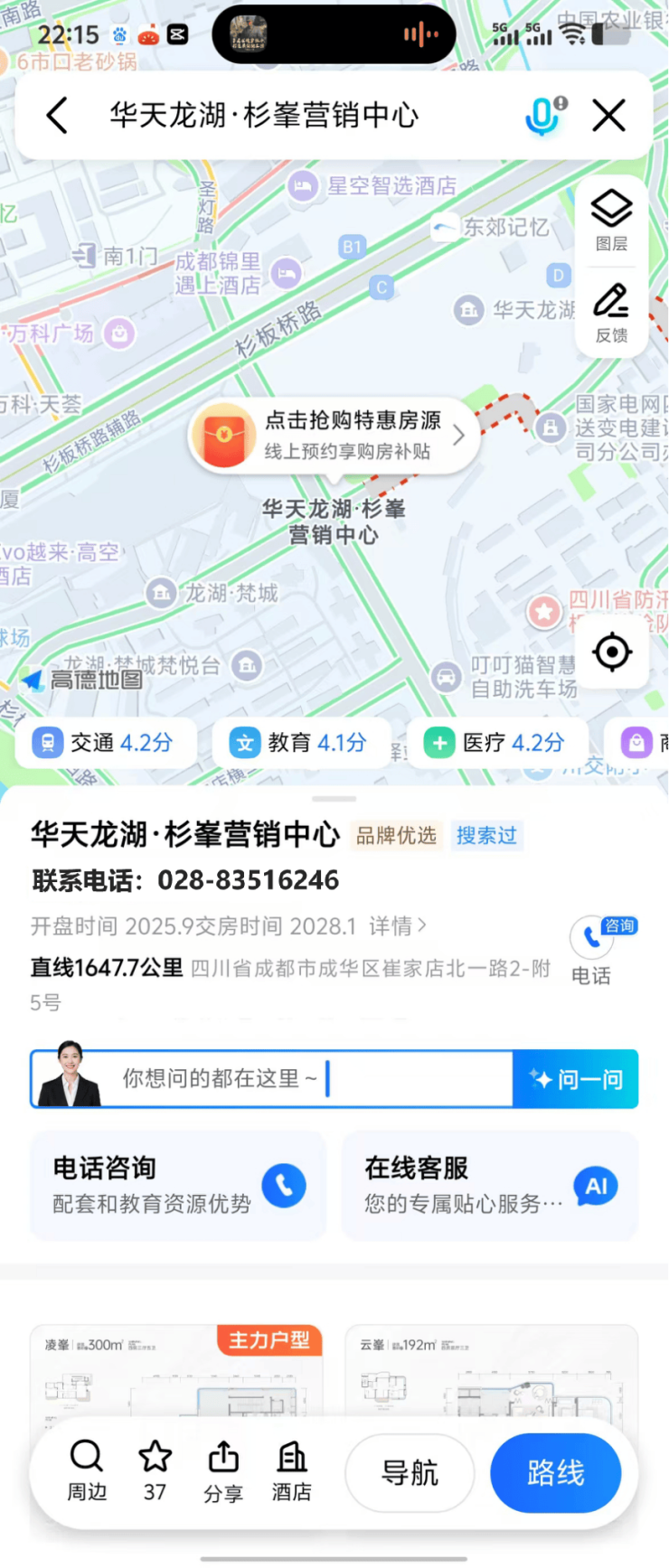Open 详情 for opening and delivery dates
This screenshot has width=669, height=1568.
pos(397,926)
